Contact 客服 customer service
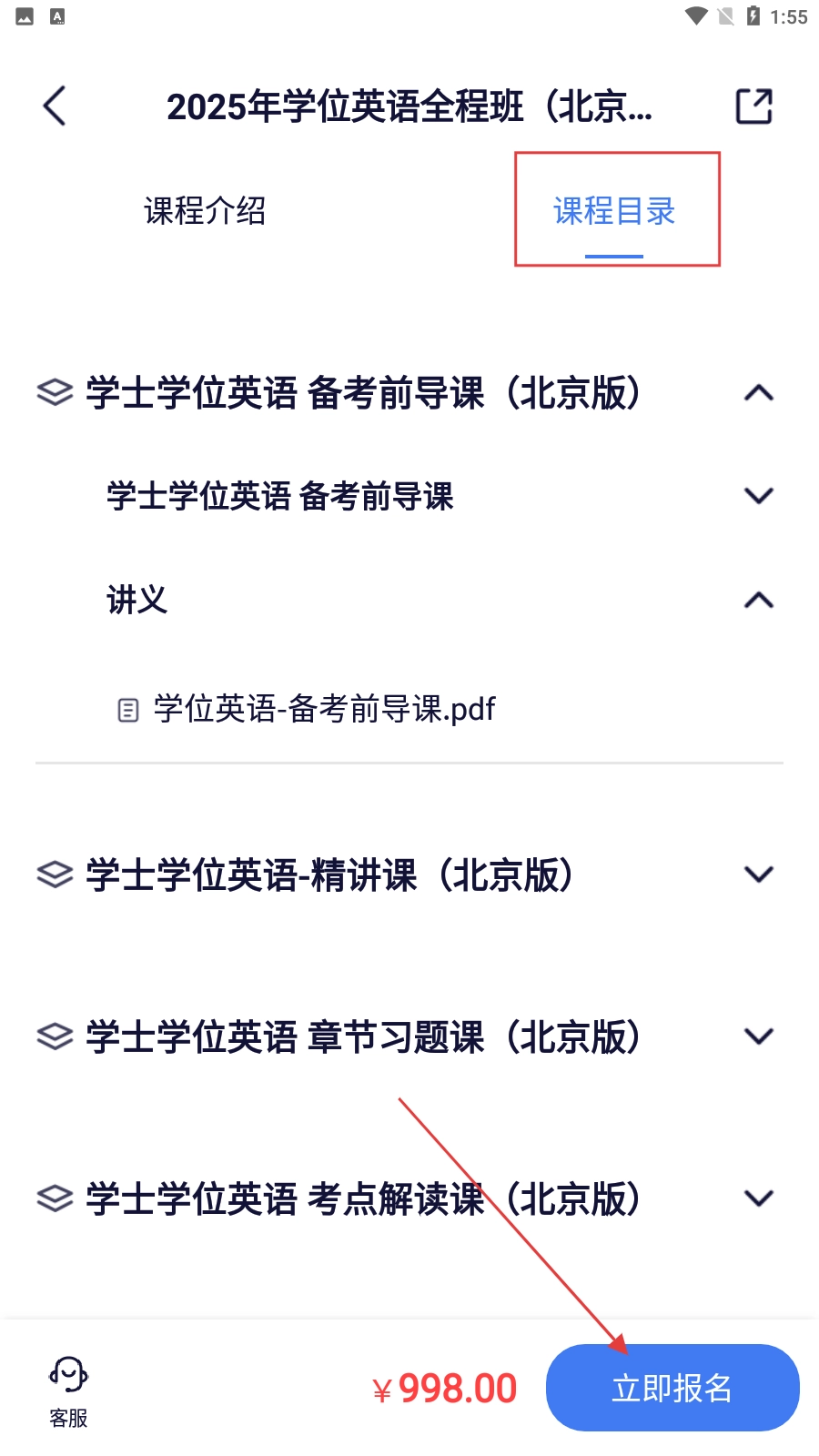The height and width of the screenshot is (1456, 819). click(68, 1390)
